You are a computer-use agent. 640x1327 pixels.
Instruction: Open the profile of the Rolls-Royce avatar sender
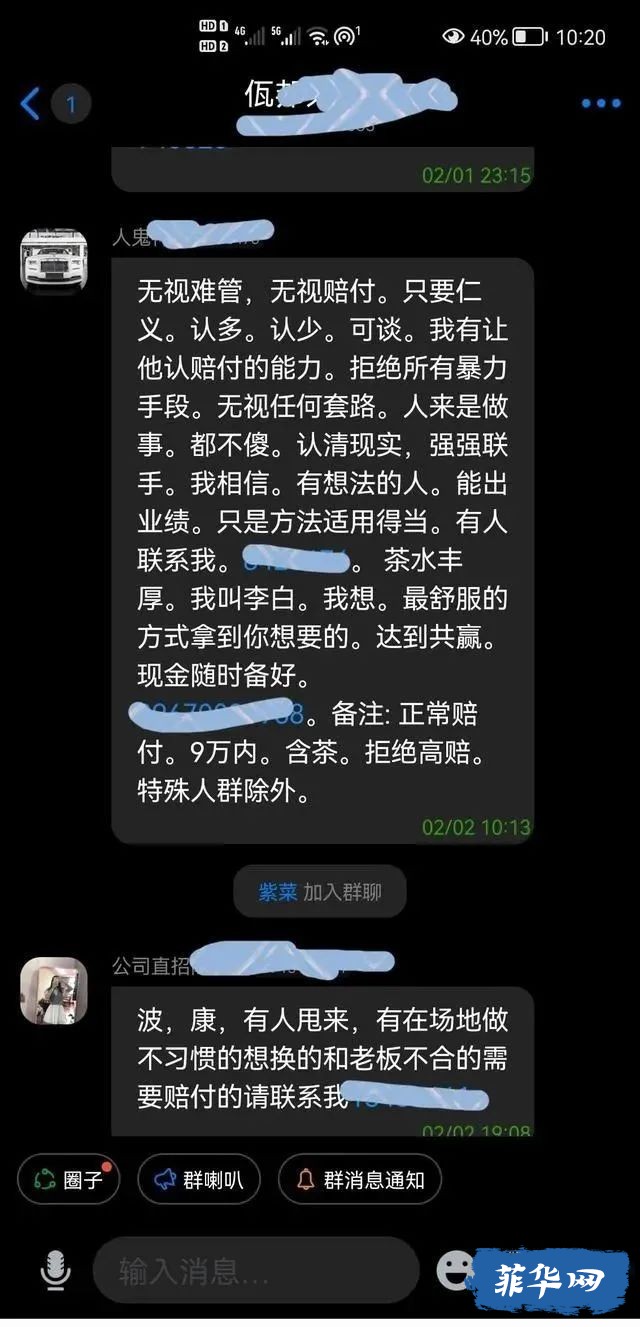(54, 262)
